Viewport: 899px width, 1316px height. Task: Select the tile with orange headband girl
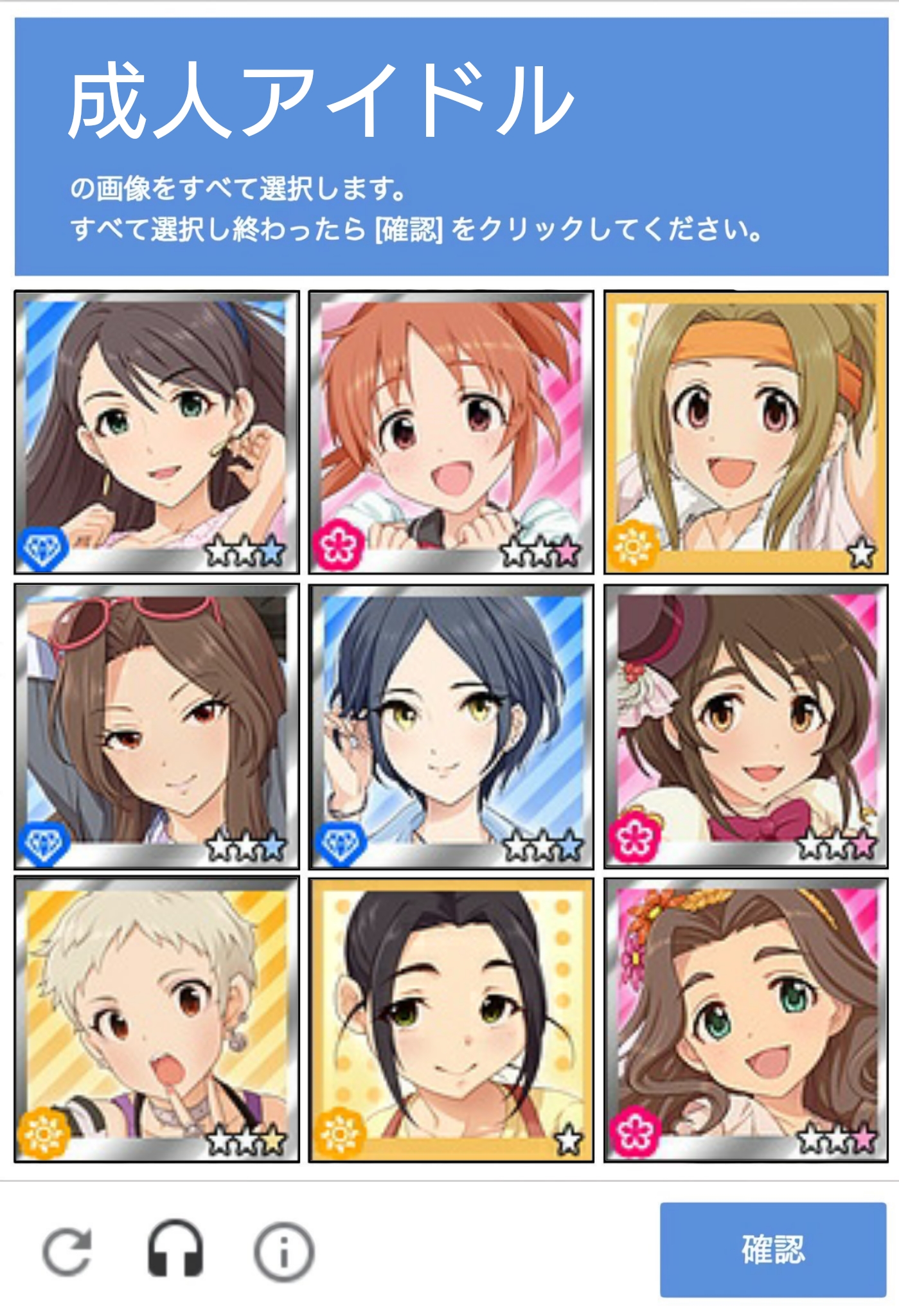coord(745,432)
